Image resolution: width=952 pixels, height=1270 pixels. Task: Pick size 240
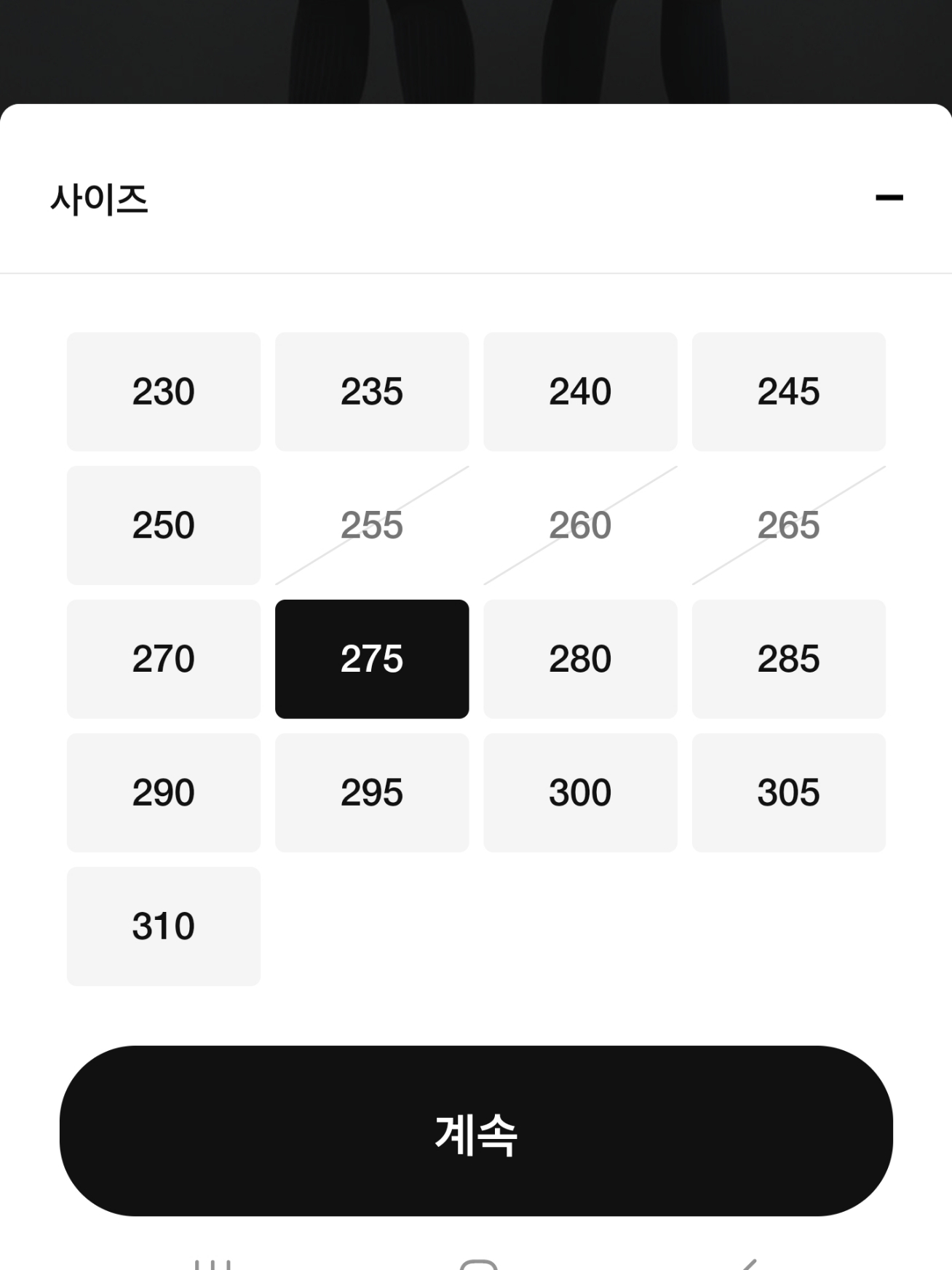pyautogui.click(x=580, y=392)
